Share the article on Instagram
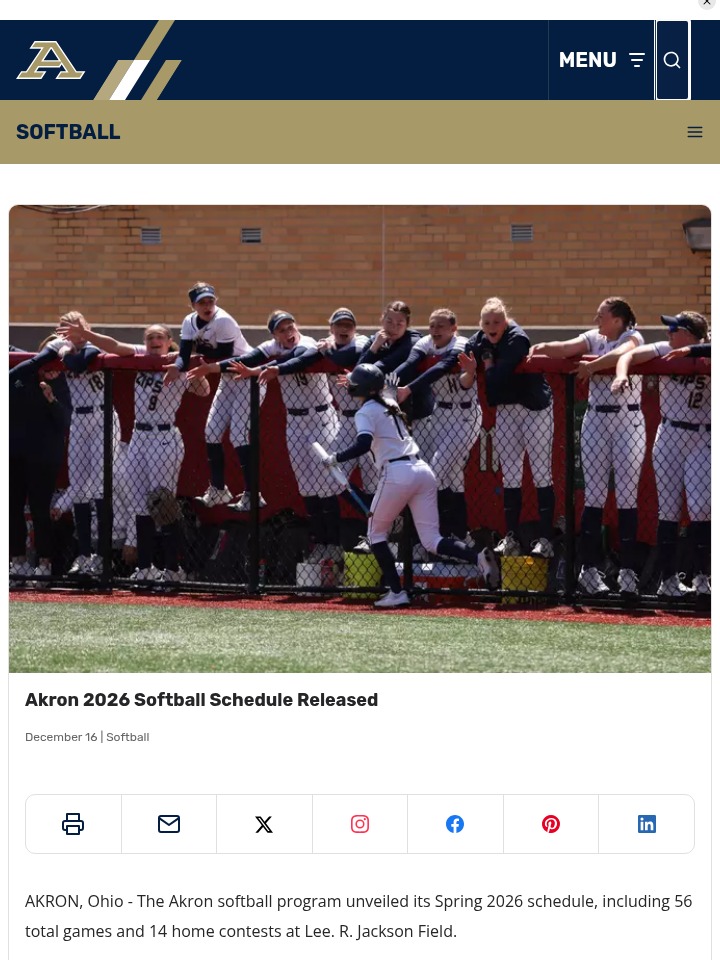 pos(360,824)
